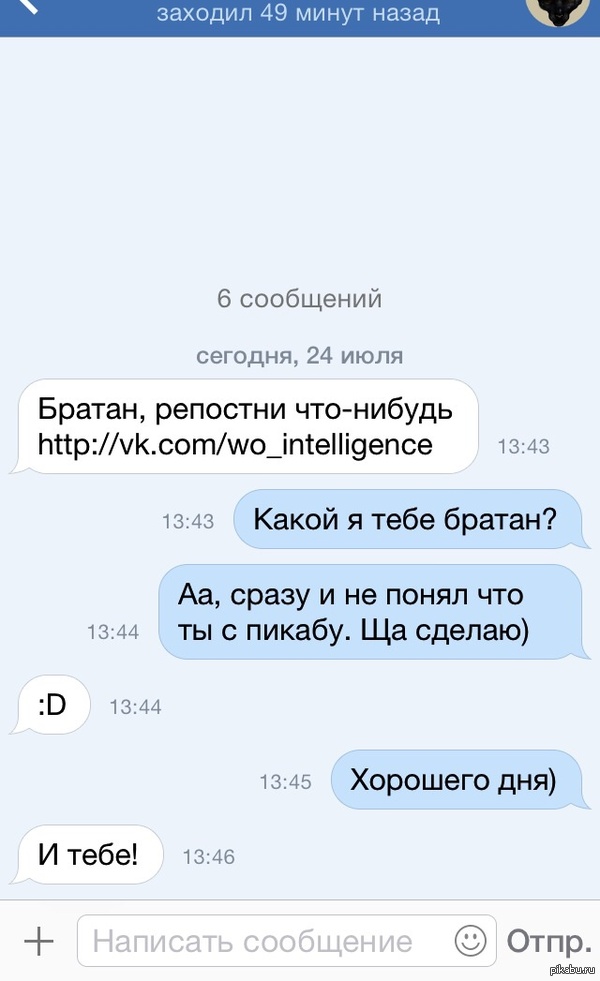Tap the 'Отпр.' send button
Screen dimensions: 600x981
pyautogui.click(x=548, y=941)
